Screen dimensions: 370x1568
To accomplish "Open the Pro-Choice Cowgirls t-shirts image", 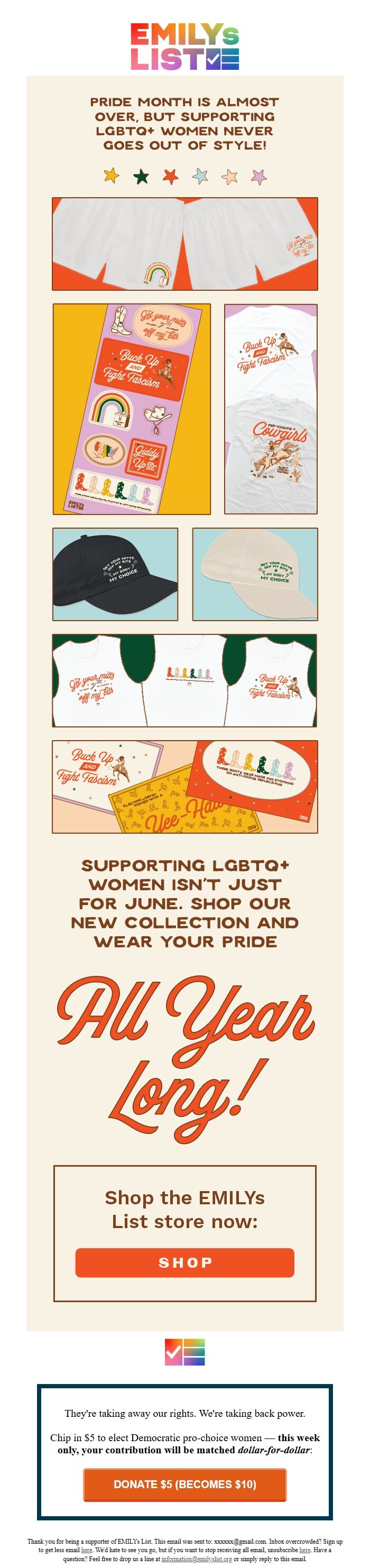I will point(271,409).
